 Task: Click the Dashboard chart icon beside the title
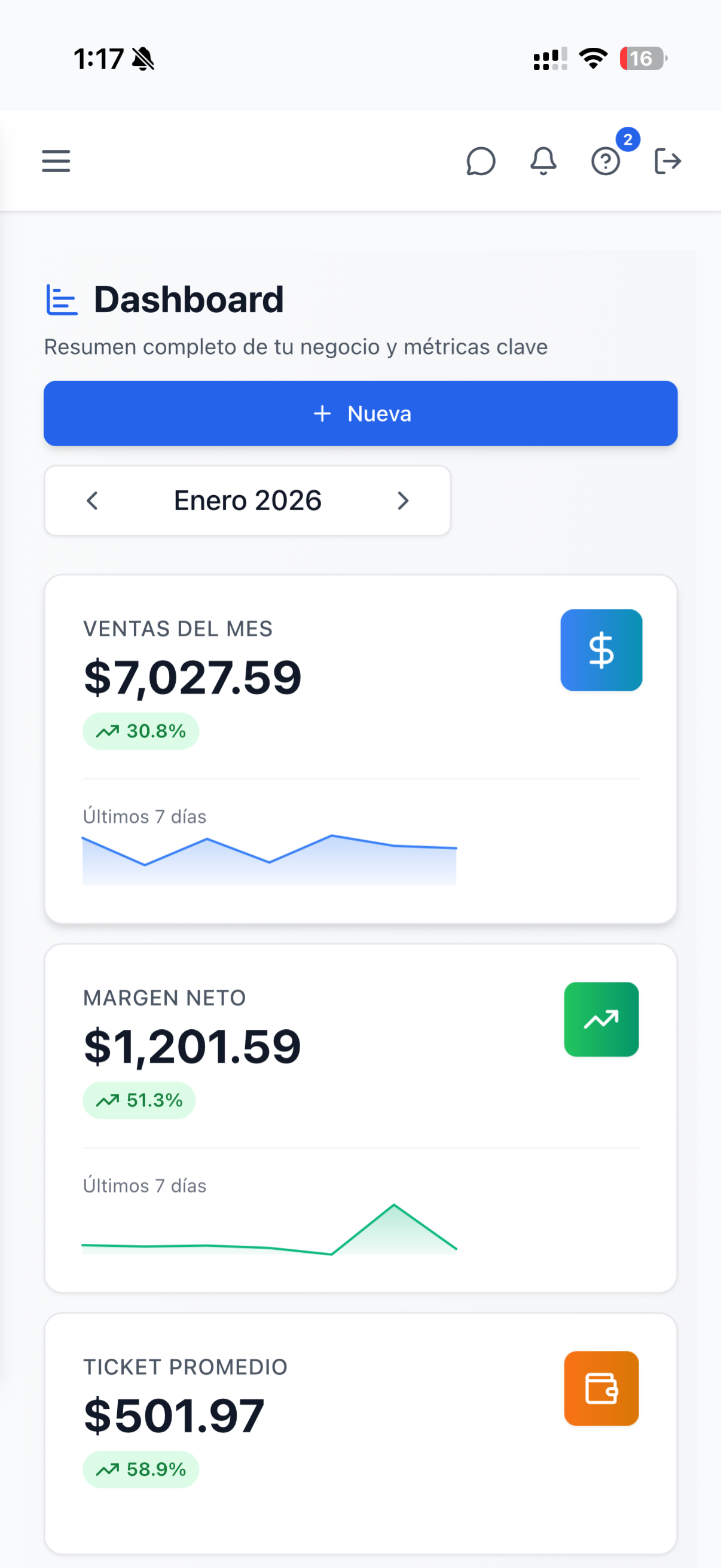point(61,298)
